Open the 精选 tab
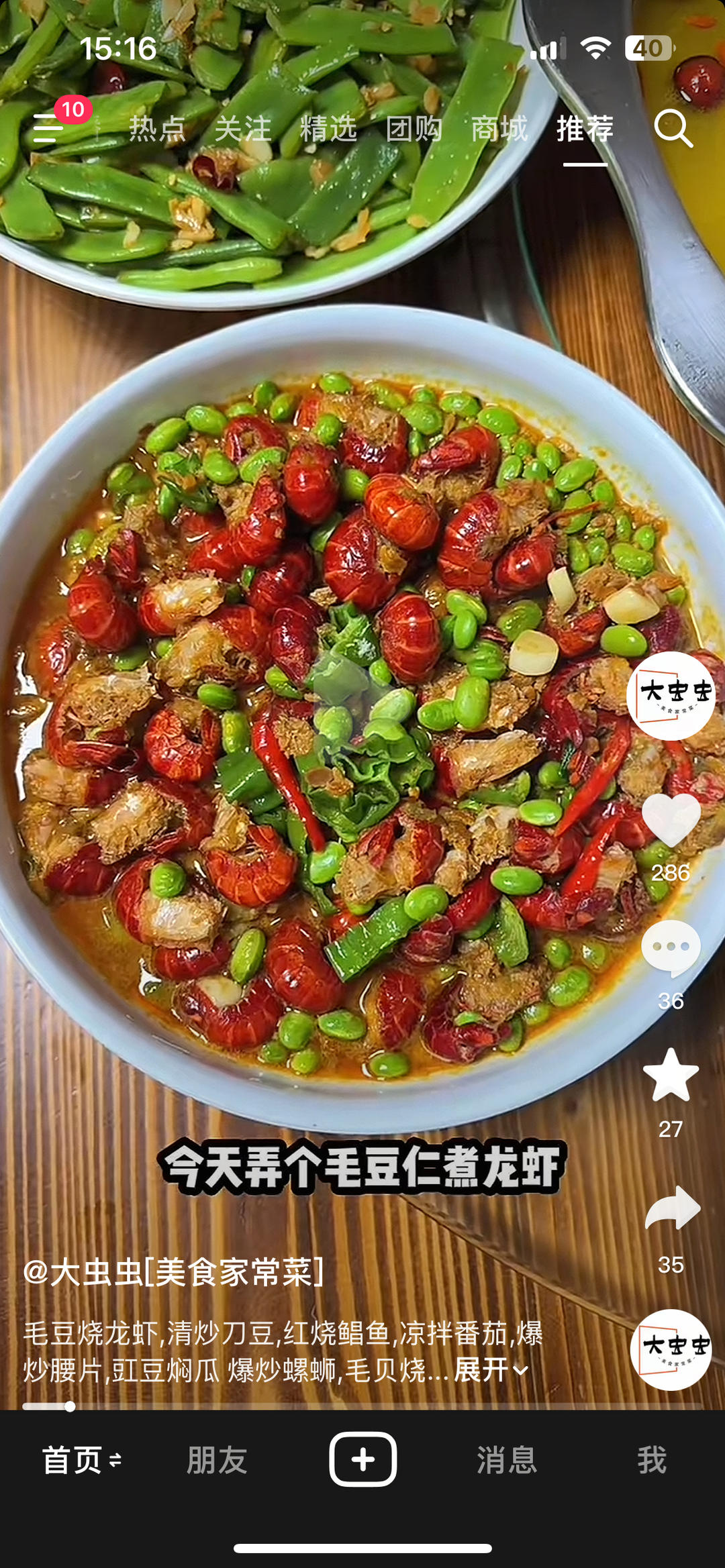The width and height of the screenshot is (725, 1568). tap(328, 128)
